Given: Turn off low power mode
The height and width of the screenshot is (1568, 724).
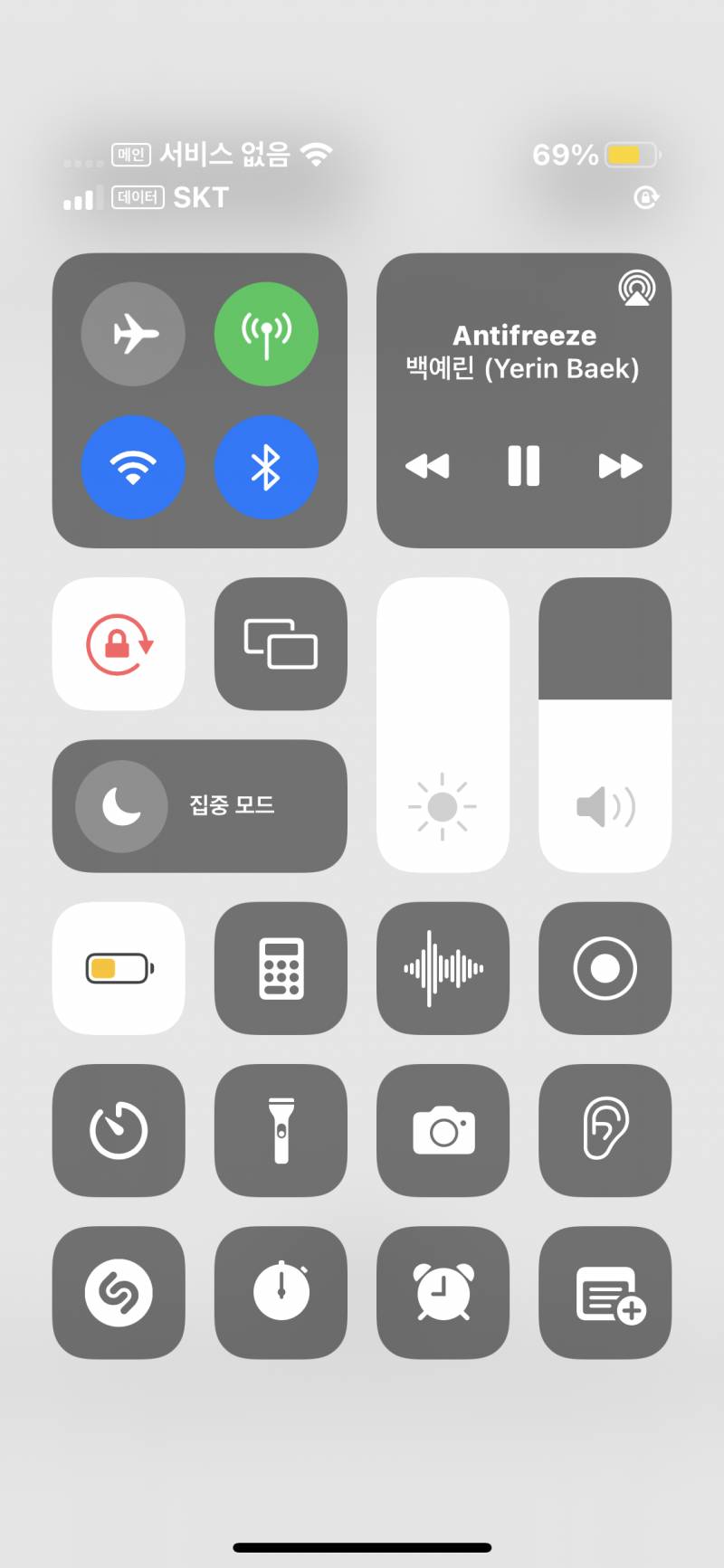Looking at the screenshot, I should click(x=119, y=968).
